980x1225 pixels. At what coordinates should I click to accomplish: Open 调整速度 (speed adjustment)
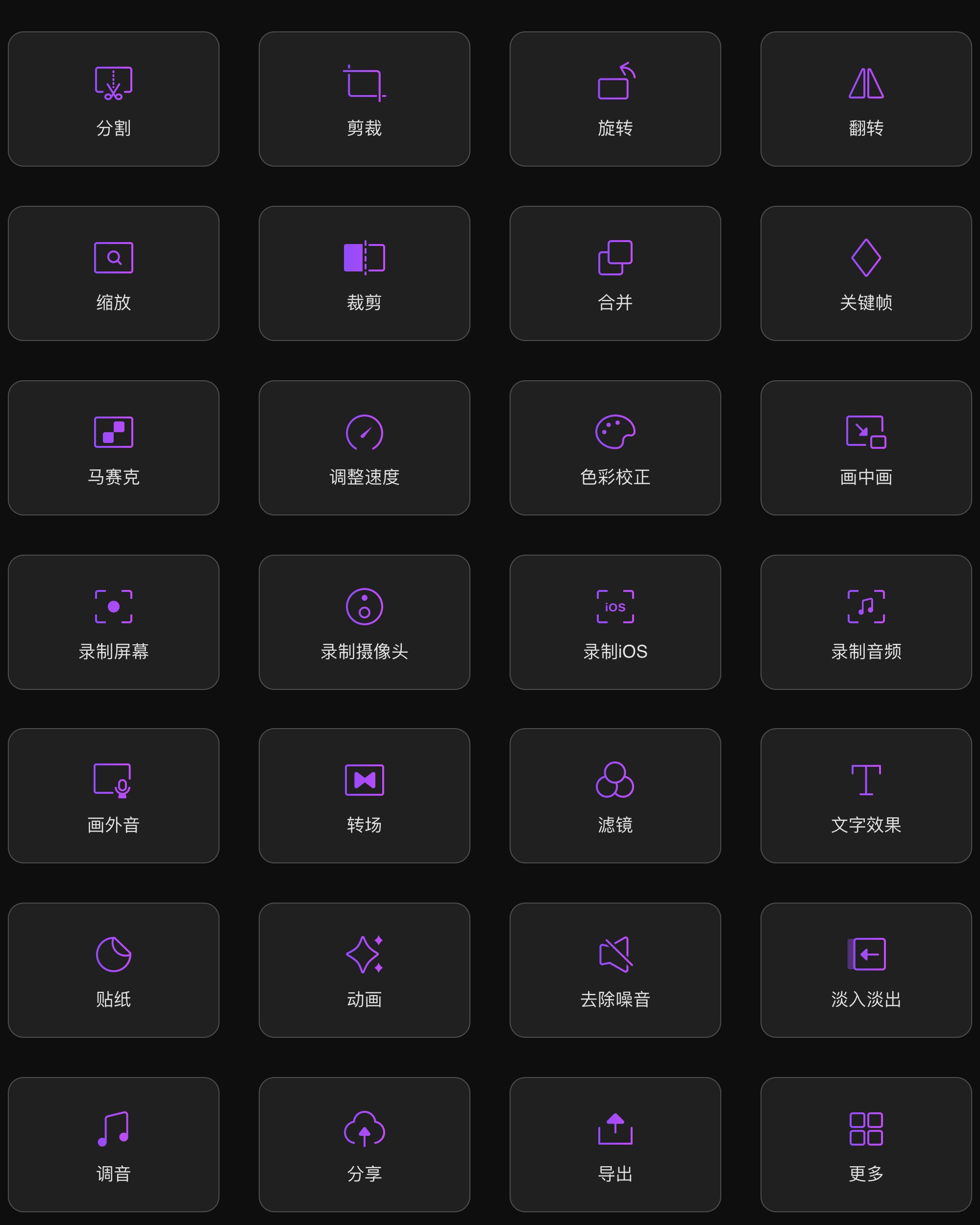(364, 448)
